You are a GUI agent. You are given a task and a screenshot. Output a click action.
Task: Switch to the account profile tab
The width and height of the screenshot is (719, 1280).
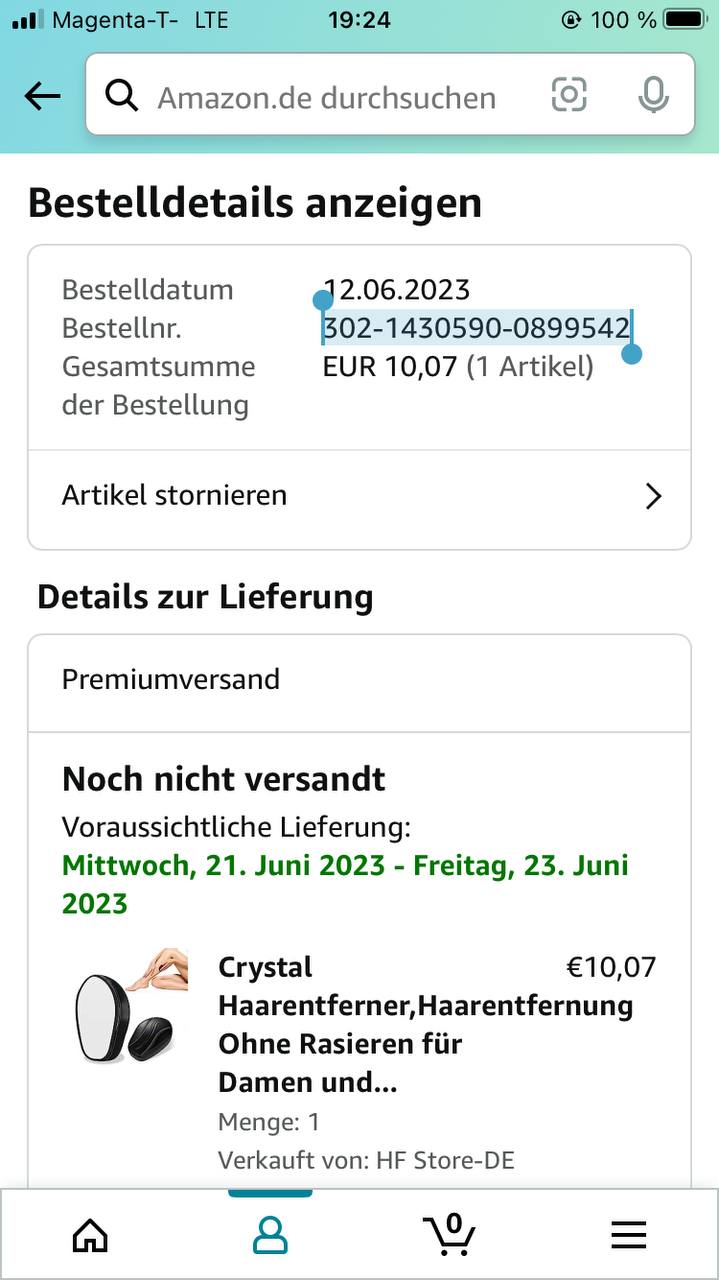[x=270, y=1236]
